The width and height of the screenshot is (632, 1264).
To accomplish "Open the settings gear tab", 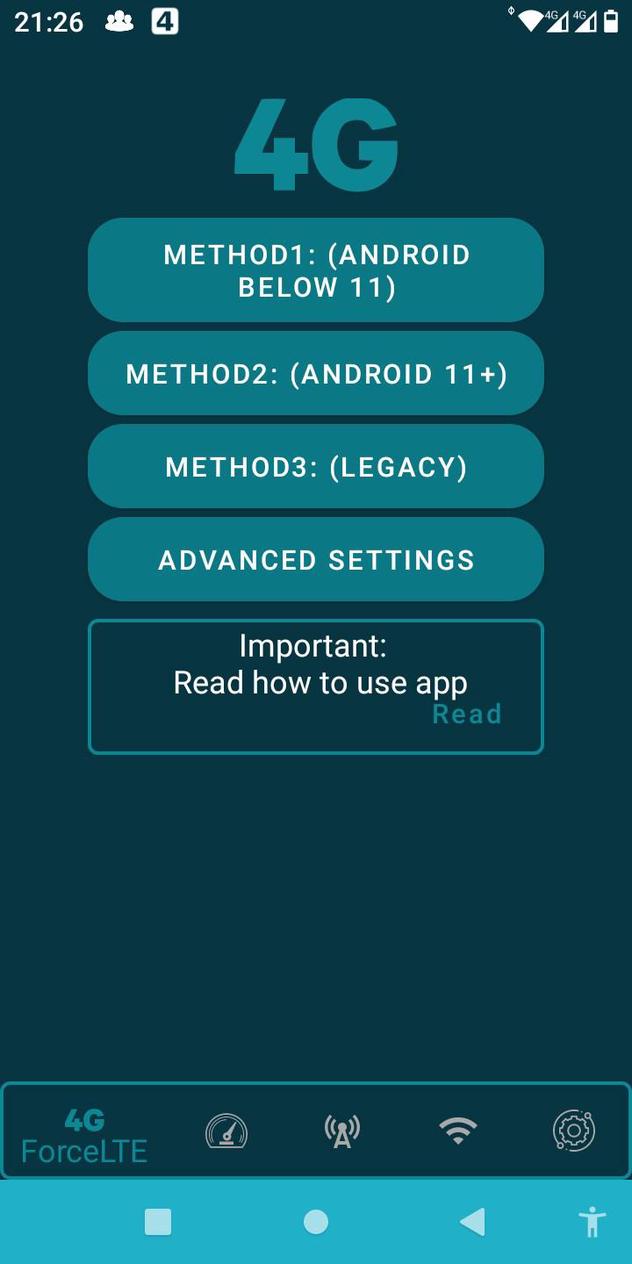I will tap(574, 1132).
